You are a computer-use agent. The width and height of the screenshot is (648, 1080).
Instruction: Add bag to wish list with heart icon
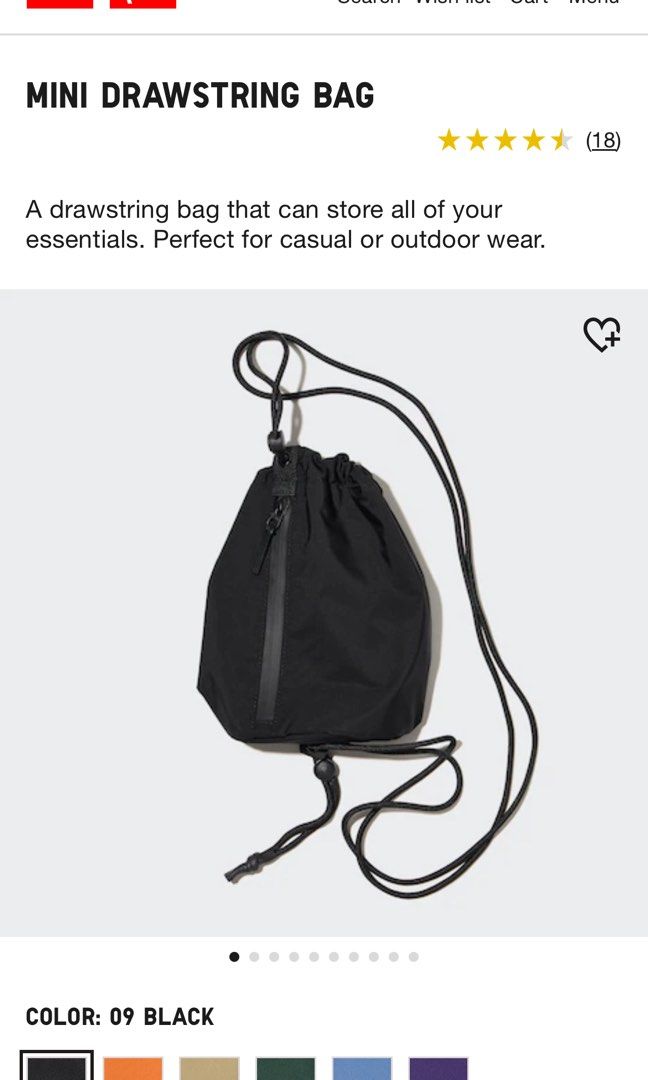click(x=601, y=334)
